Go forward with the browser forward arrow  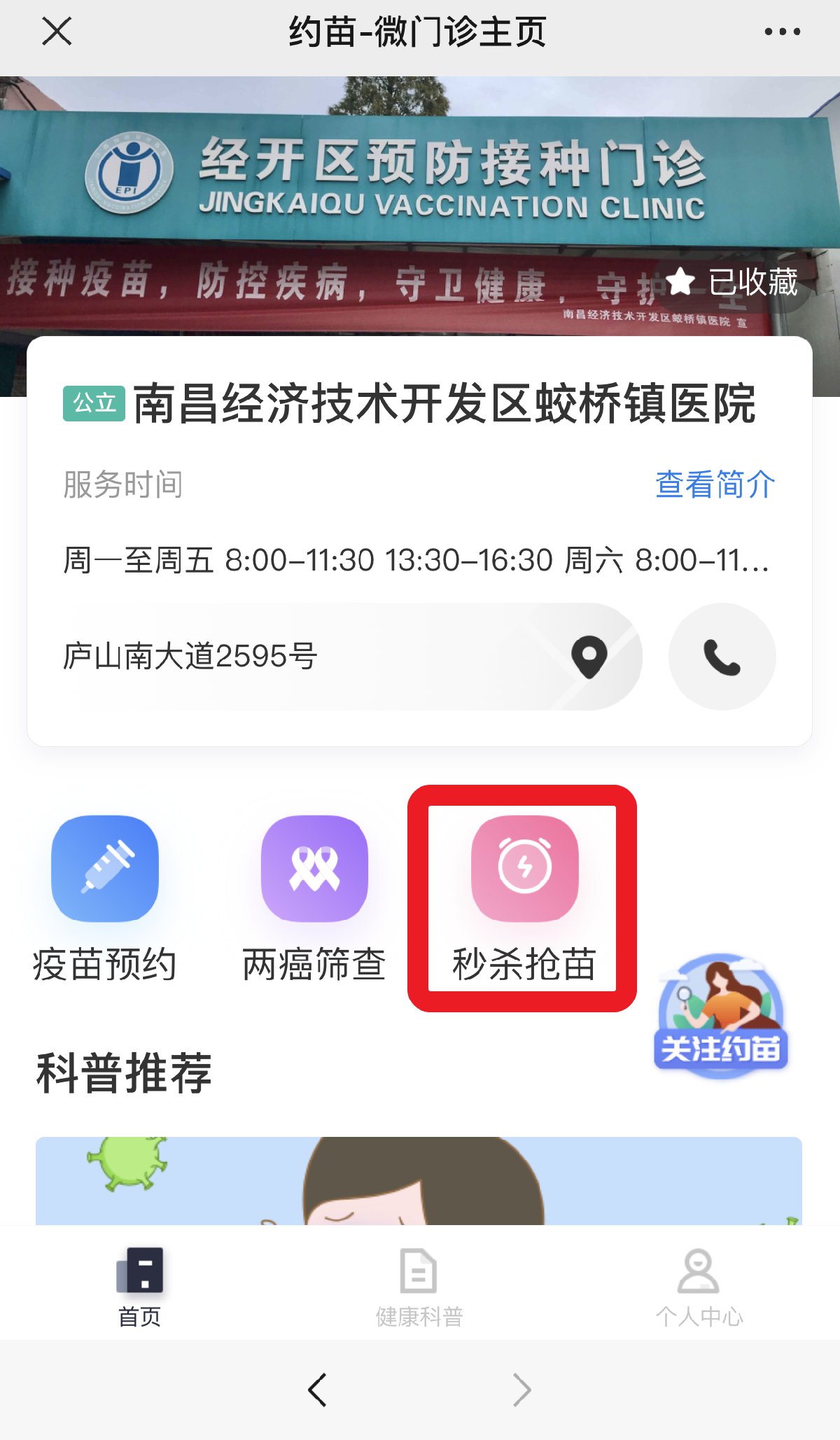click(x=521, y=1390)
